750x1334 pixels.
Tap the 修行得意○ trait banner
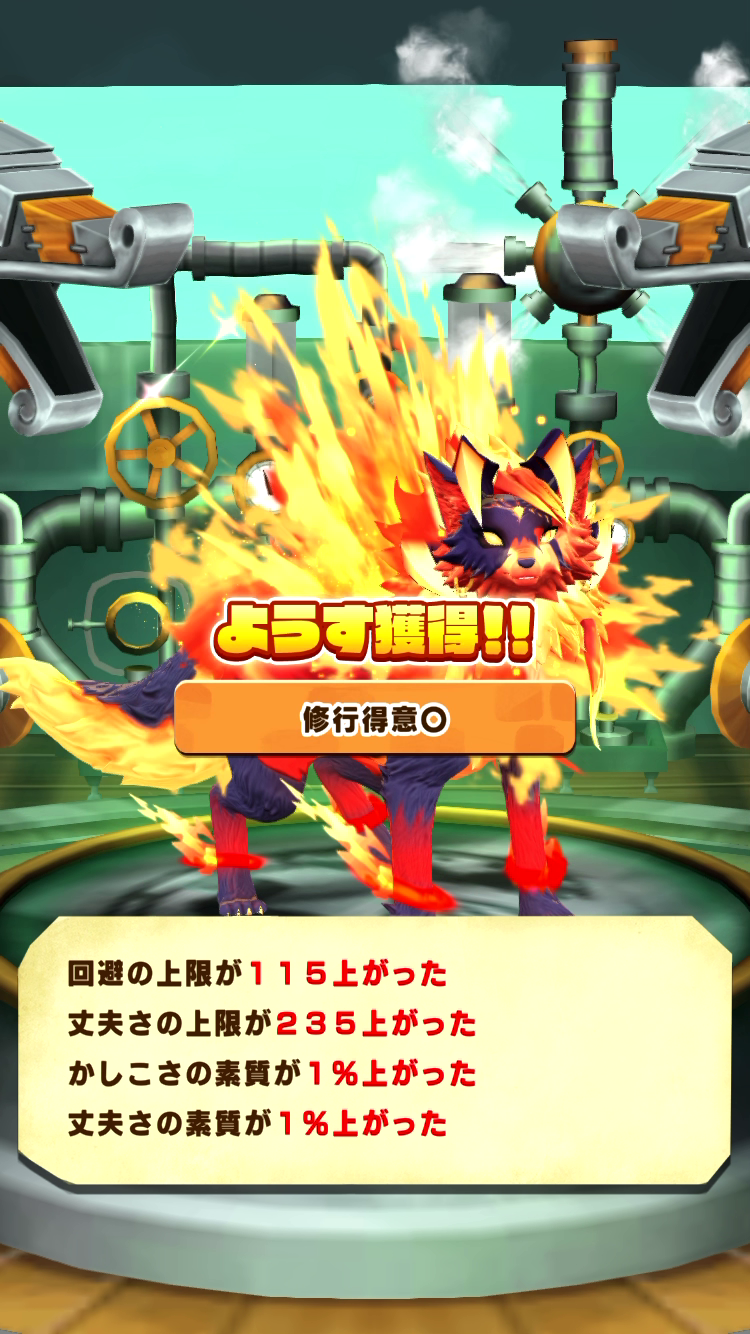click(x=374, y=719)
